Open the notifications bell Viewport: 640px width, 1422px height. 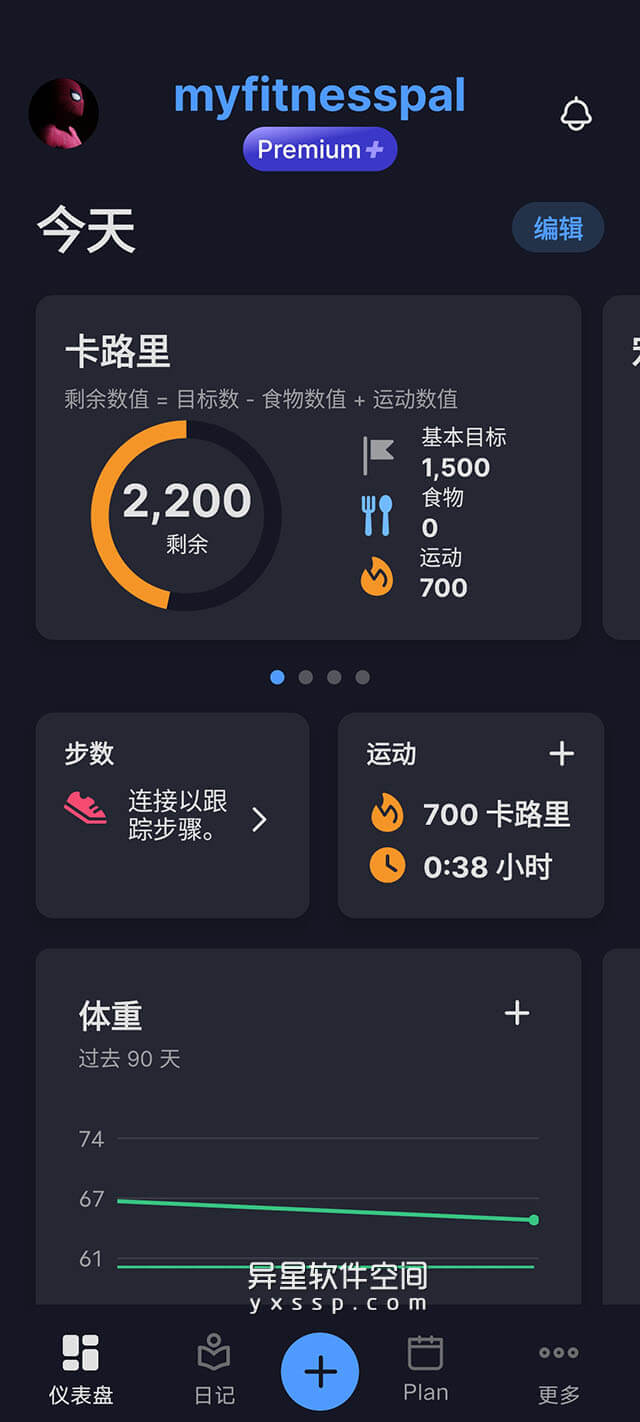576,114
